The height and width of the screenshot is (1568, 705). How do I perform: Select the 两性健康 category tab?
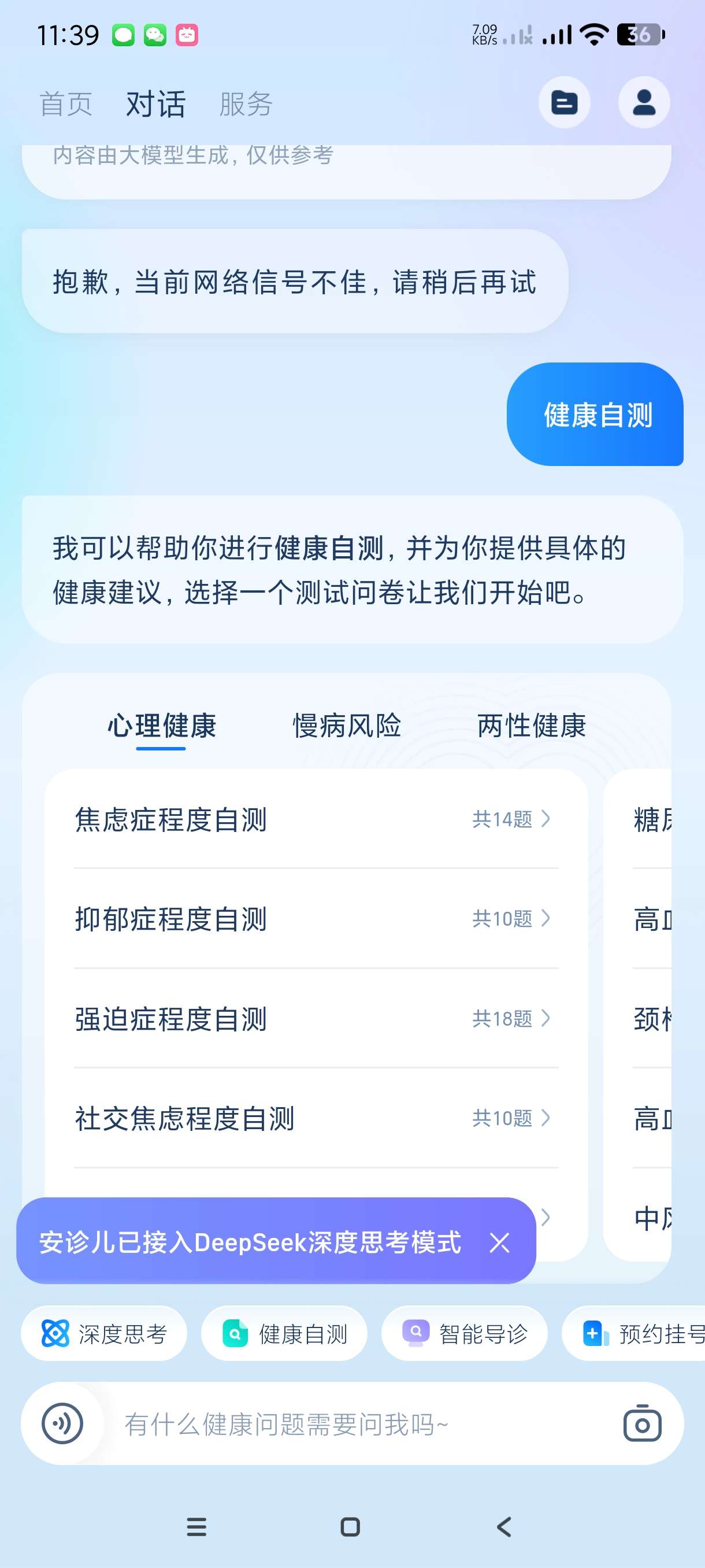tap(531, 726)
